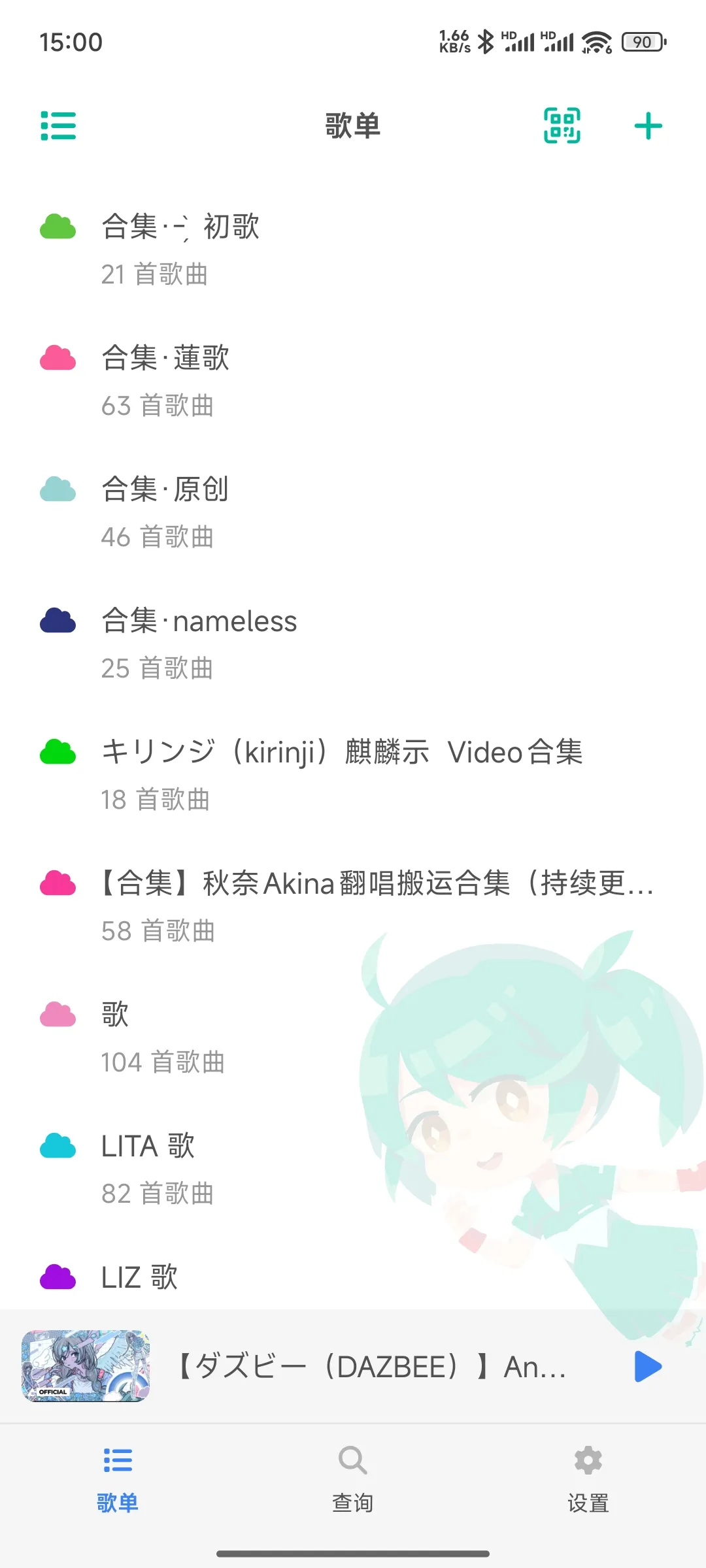The width and height of the screenshot is (706, 1568).
Task: Open the now-playing album thumbnail
Action: pyautogui.click(x=84, y=1366)
